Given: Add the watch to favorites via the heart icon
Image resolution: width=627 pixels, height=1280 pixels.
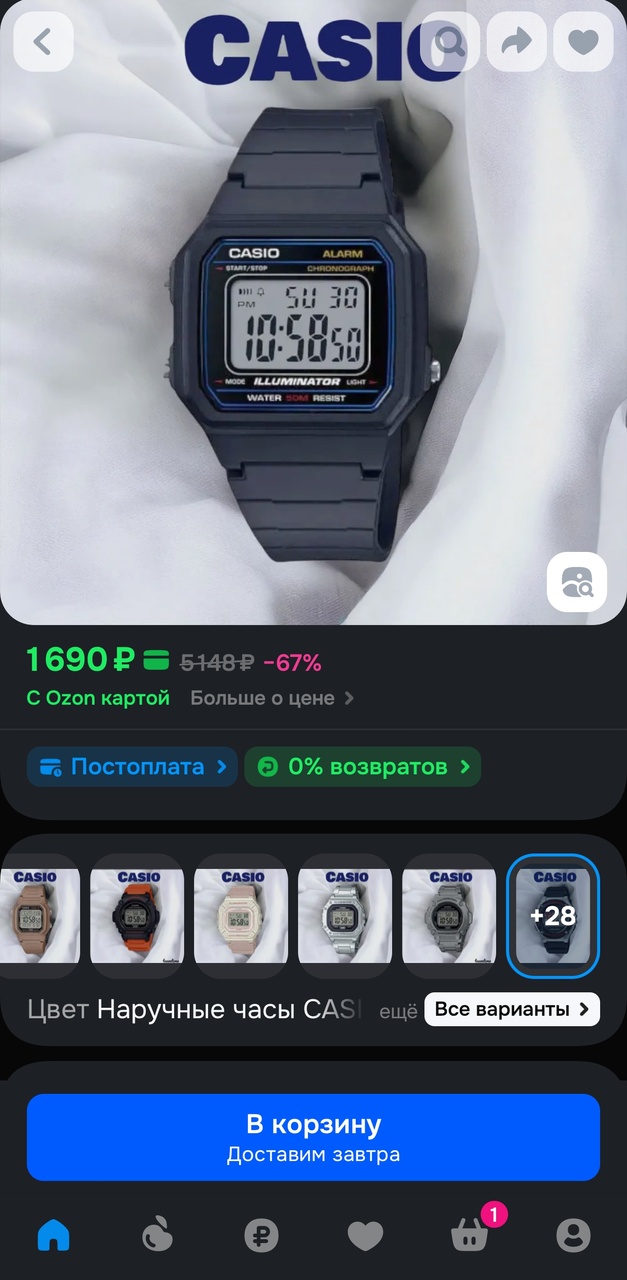Looking at the screenshot, I should pyautogui.click(x=583, y=42).
